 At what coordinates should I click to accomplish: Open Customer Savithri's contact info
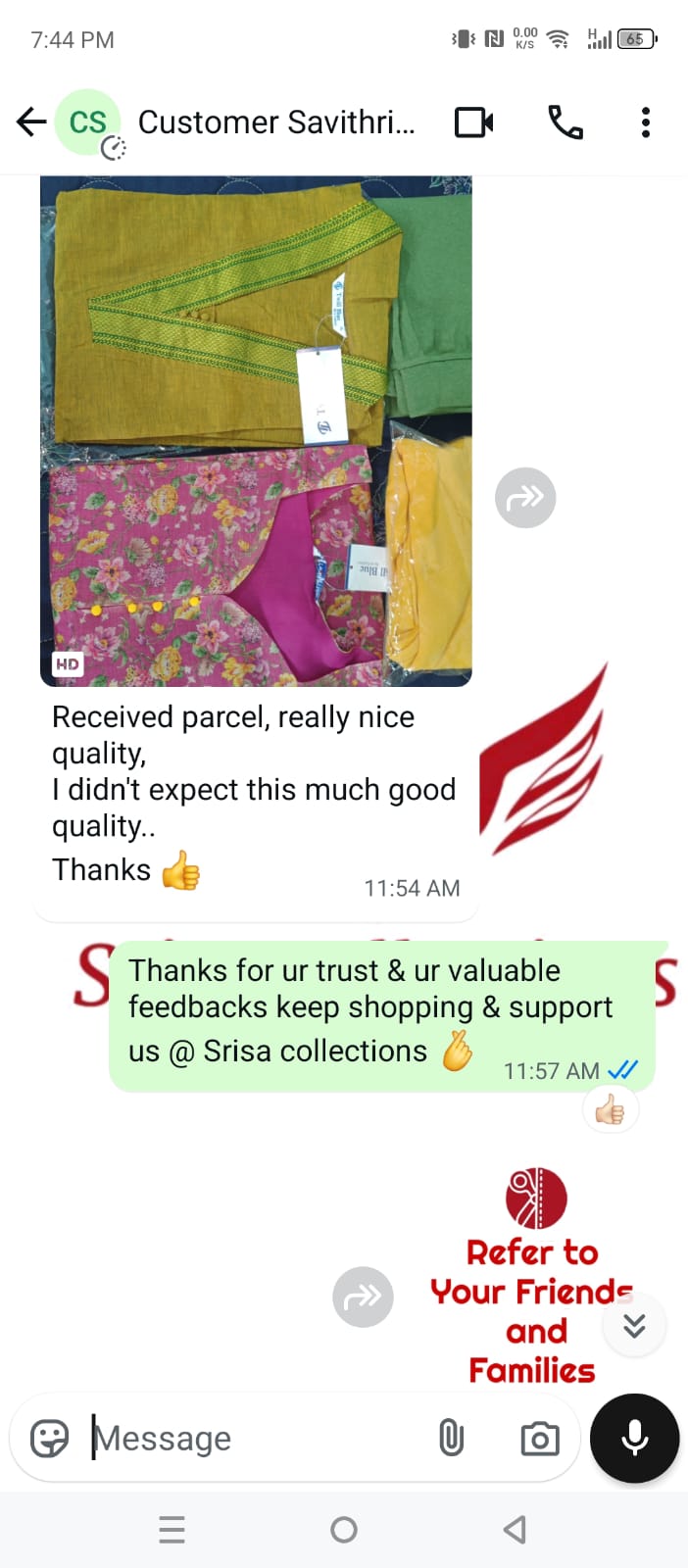276,122
